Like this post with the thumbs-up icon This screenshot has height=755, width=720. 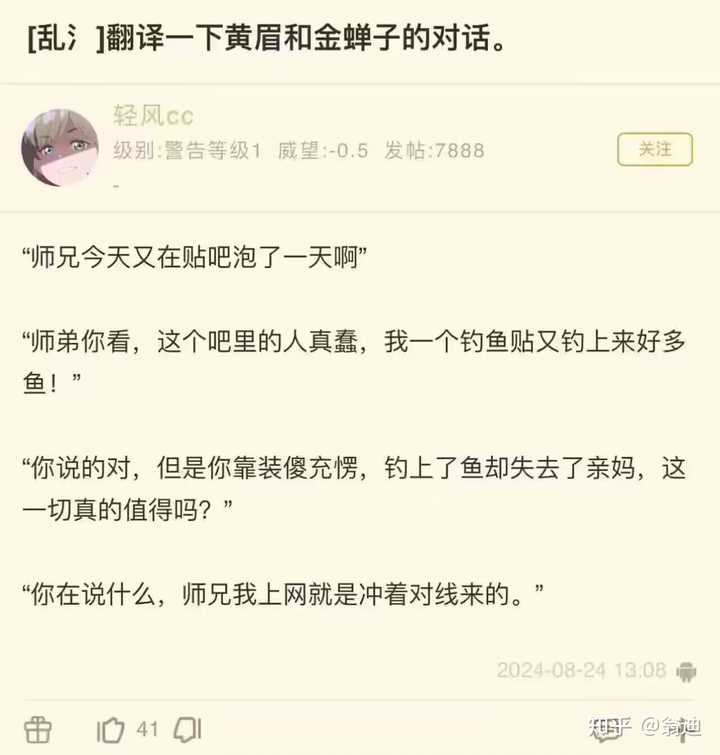111,729
